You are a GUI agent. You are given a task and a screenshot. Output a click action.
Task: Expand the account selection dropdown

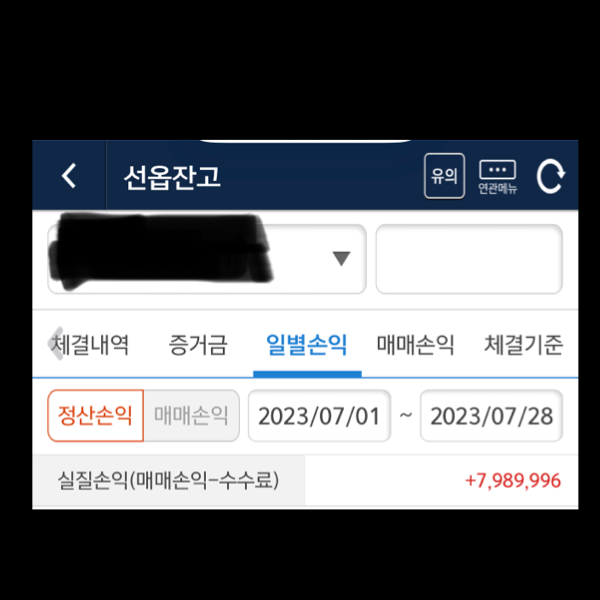click(341, 259)
